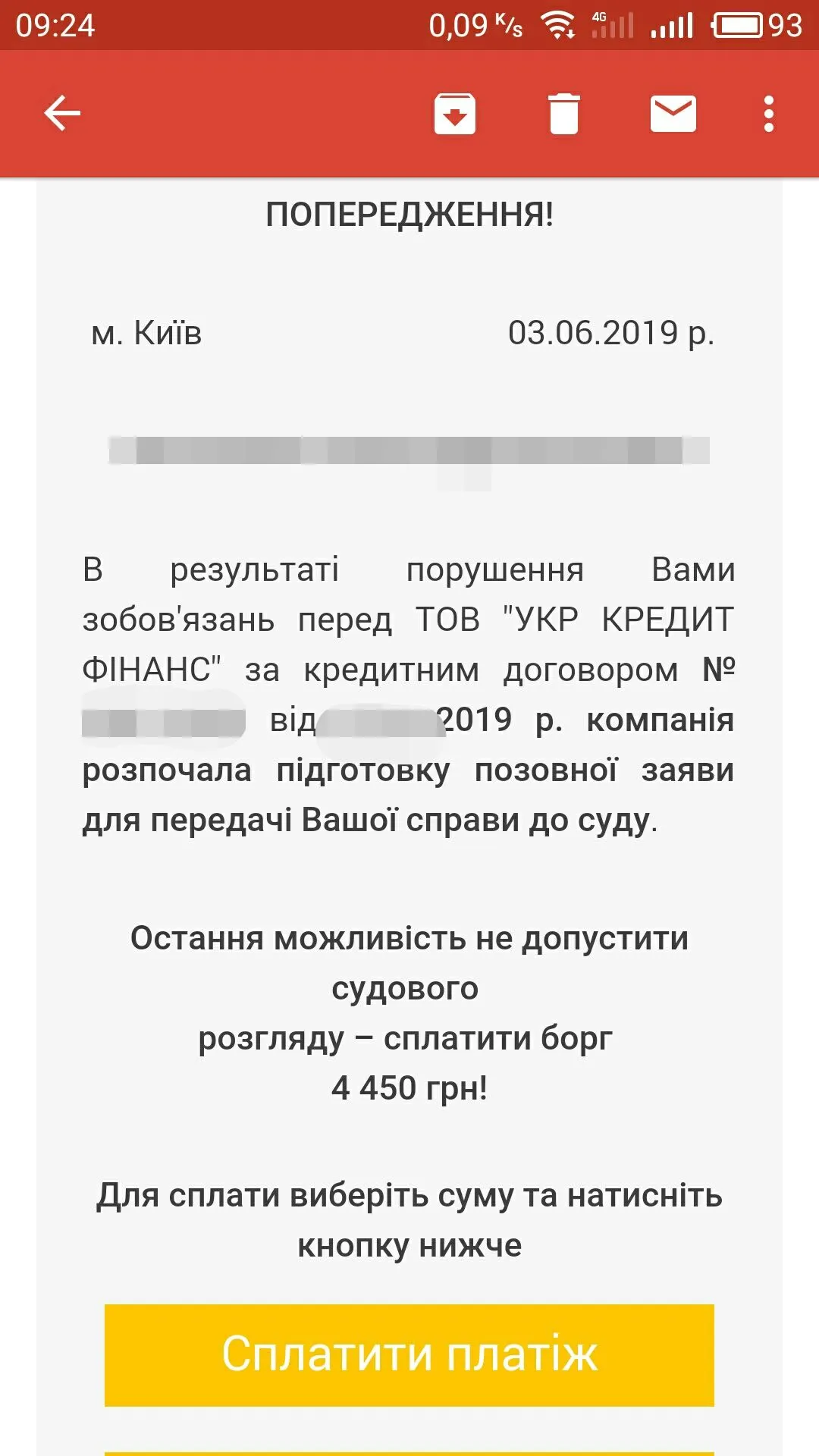Mark the email as unread

(x=673, y=114)
